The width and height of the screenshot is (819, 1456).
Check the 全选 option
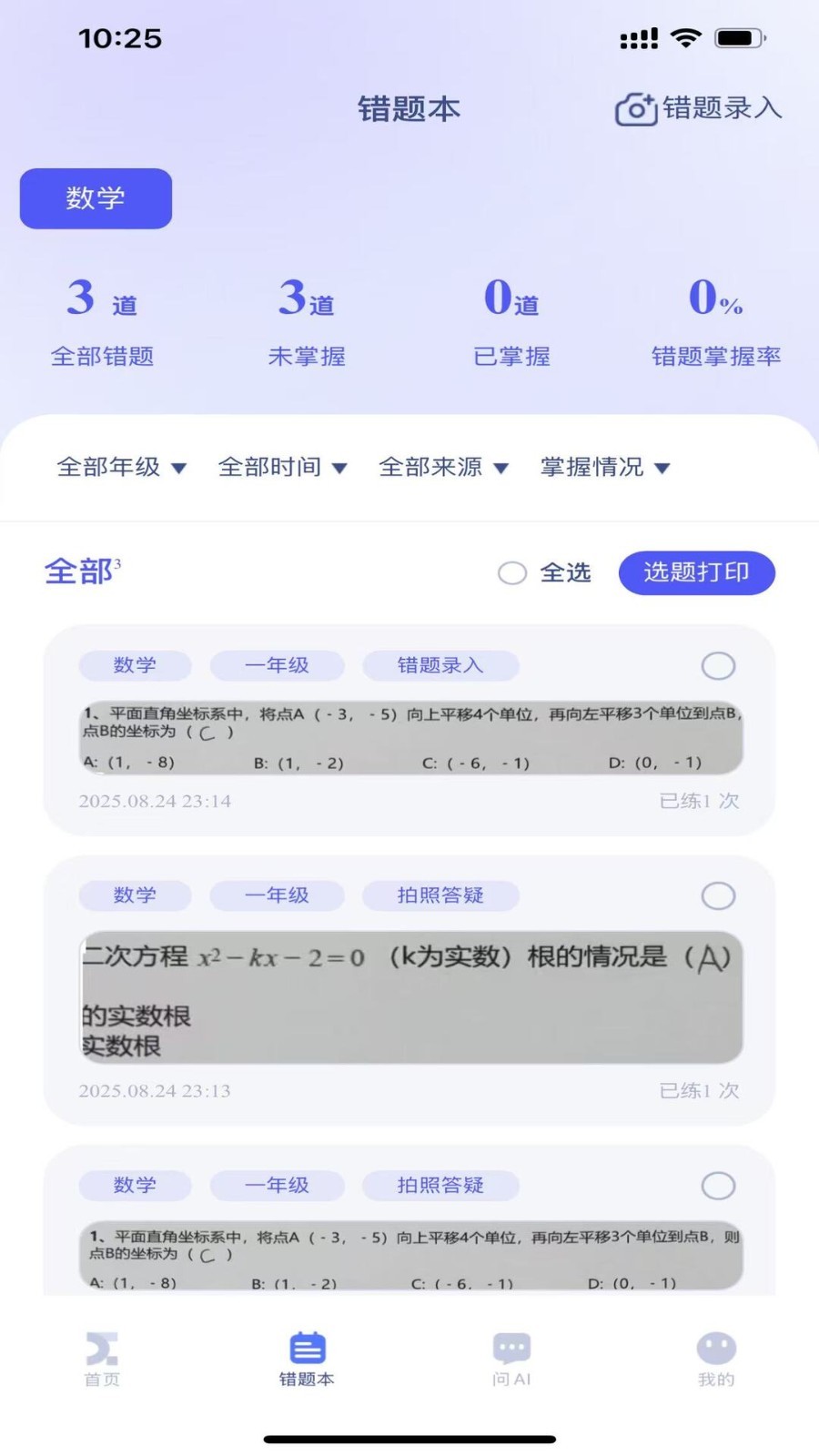512,572
